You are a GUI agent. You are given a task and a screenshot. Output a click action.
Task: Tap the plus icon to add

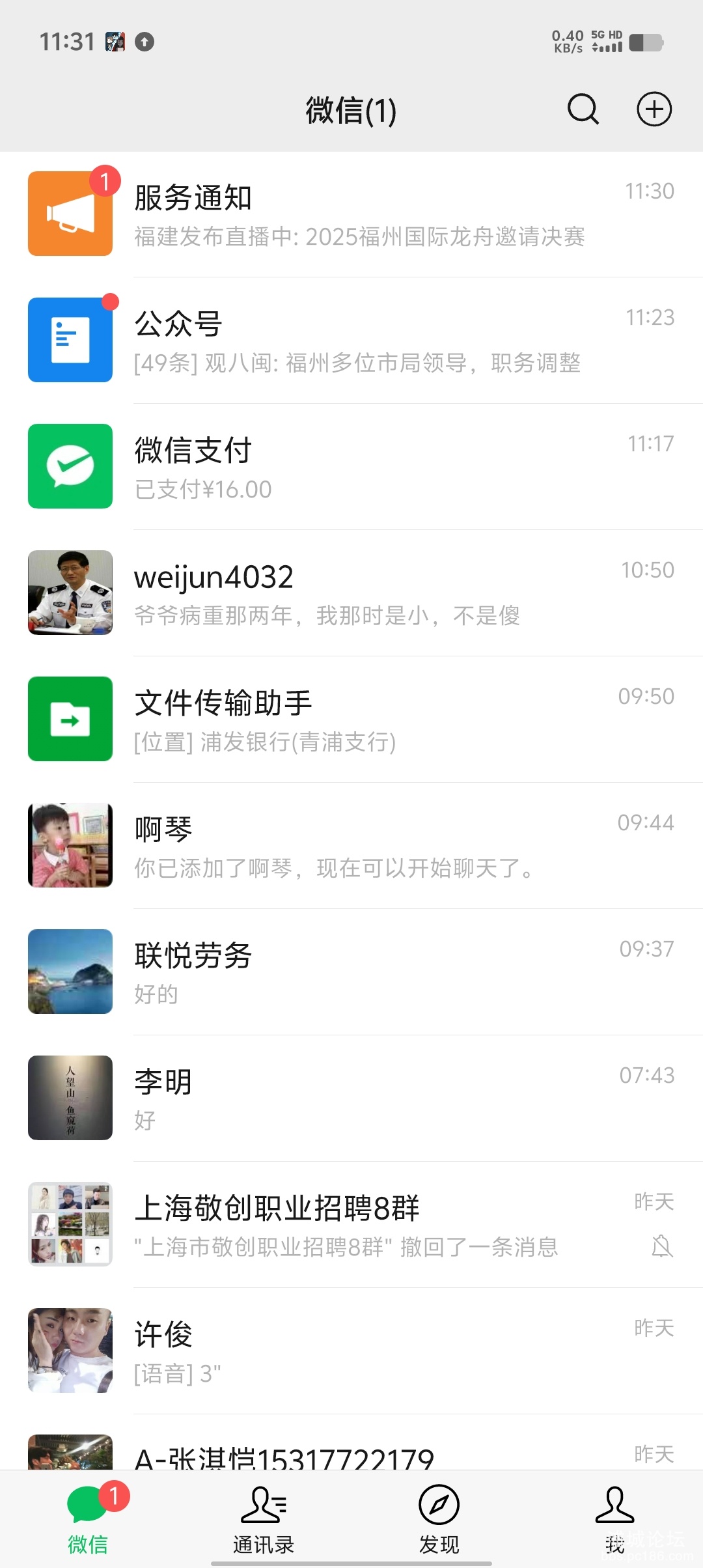(x=654, y=109)
